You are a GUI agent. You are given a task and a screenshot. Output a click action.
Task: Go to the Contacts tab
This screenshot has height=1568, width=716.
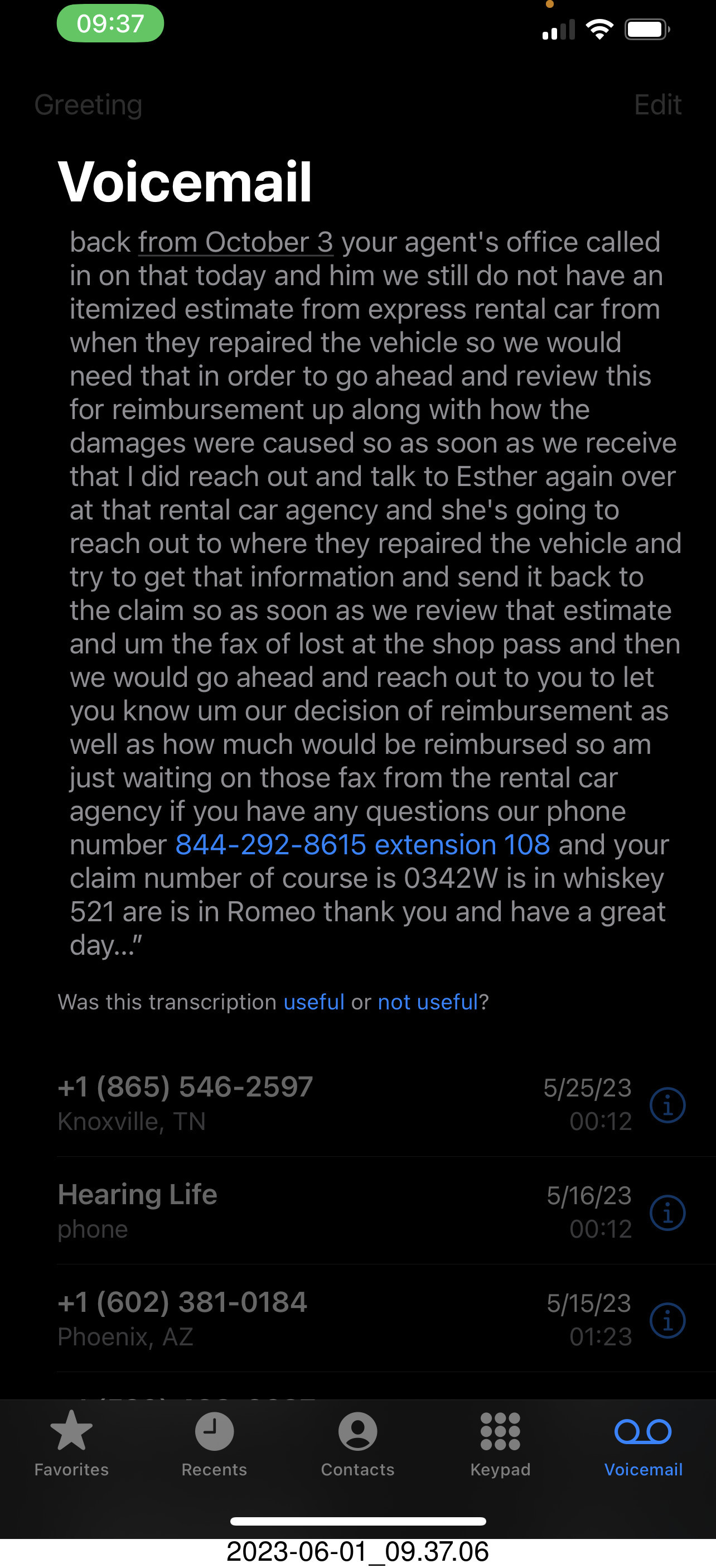point(357,1444)
